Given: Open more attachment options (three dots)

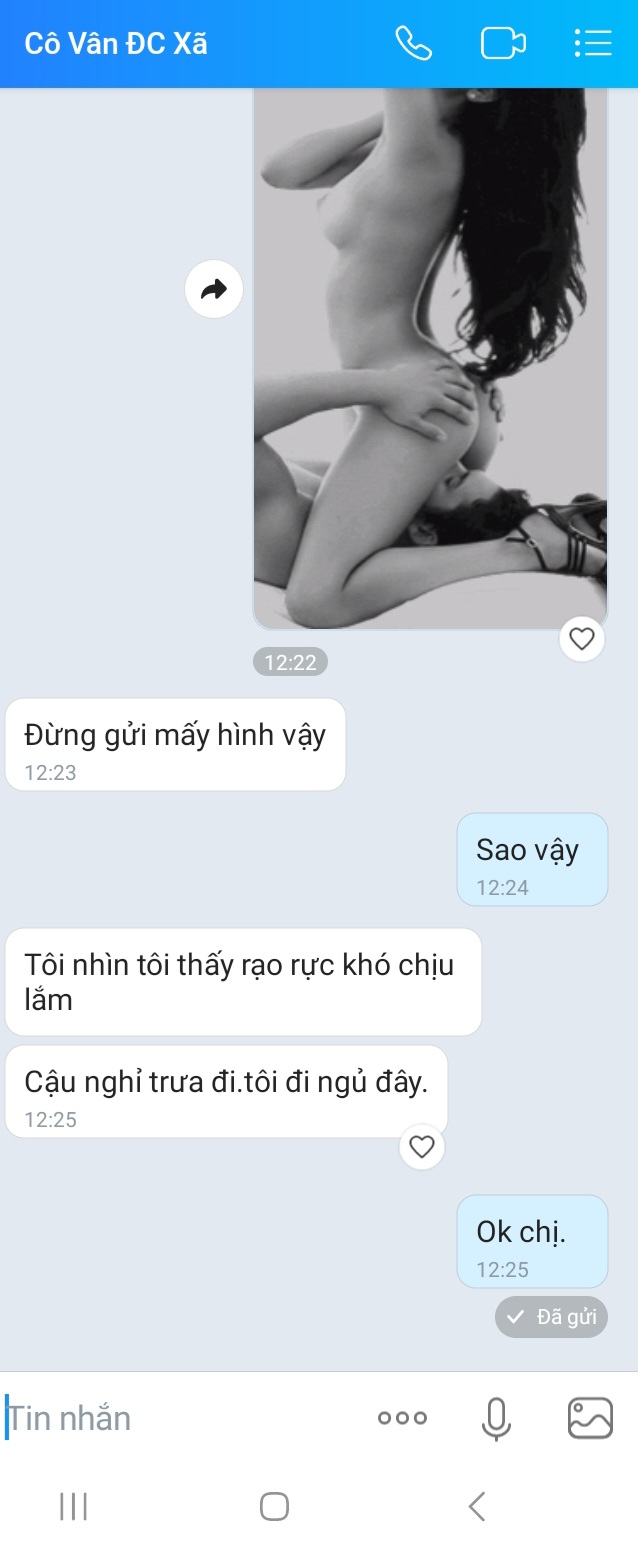Looking at the screenshot, I should pyautogui.click(x=402, y=1418).
